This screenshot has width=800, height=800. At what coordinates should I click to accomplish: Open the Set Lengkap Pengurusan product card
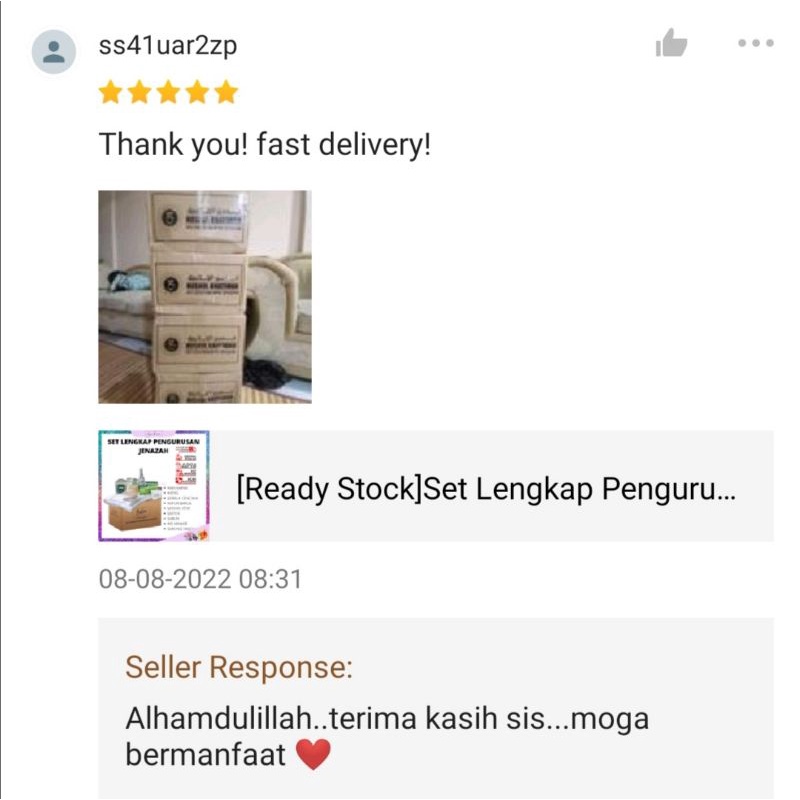pos(436,486)
